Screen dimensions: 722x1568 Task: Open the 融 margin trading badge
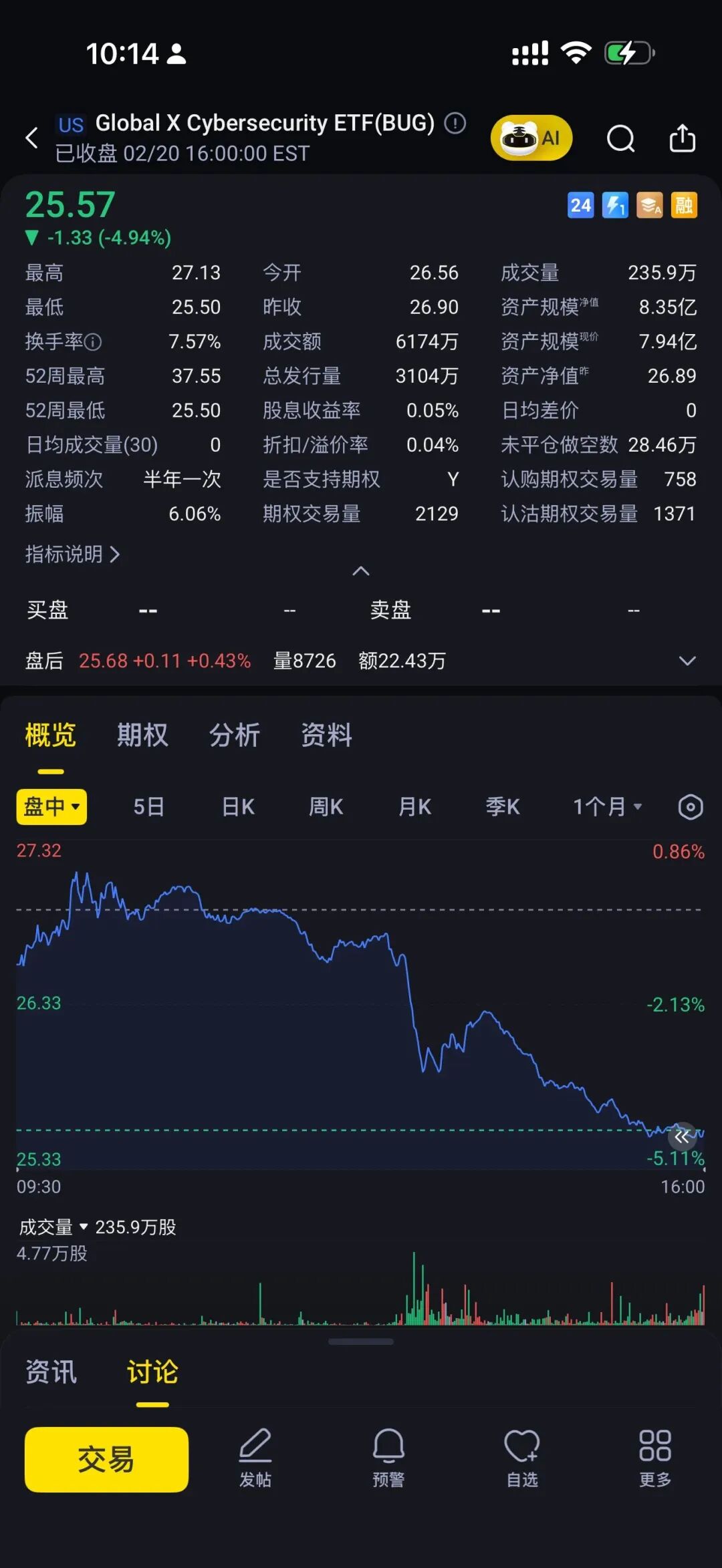point(684,205)
